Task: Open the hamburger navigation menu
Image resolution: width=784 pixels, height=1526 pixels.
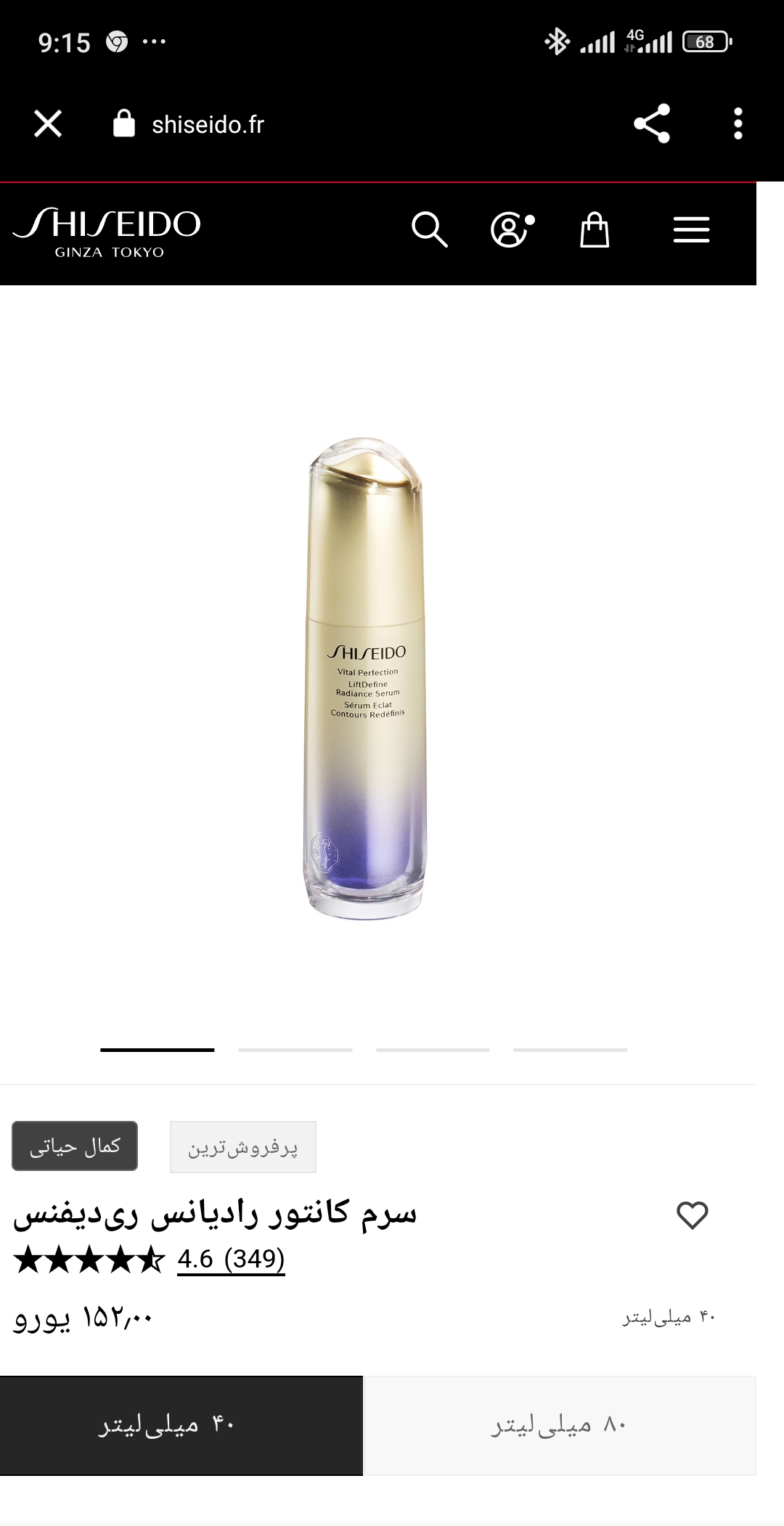Action: tap(690, 230)
